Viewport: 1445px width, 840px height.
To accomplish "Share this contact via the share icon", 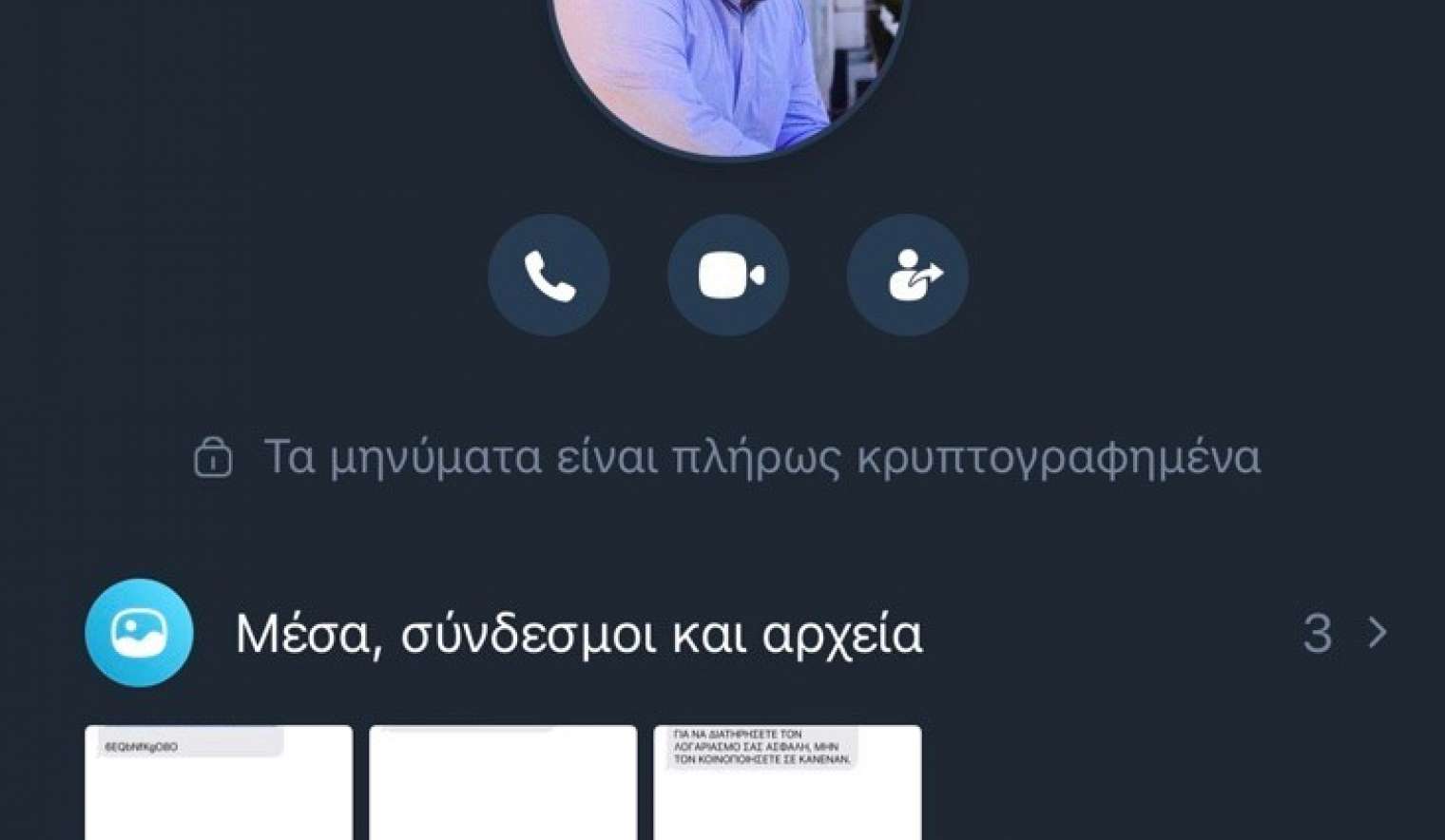I will (x=908, y=276).
